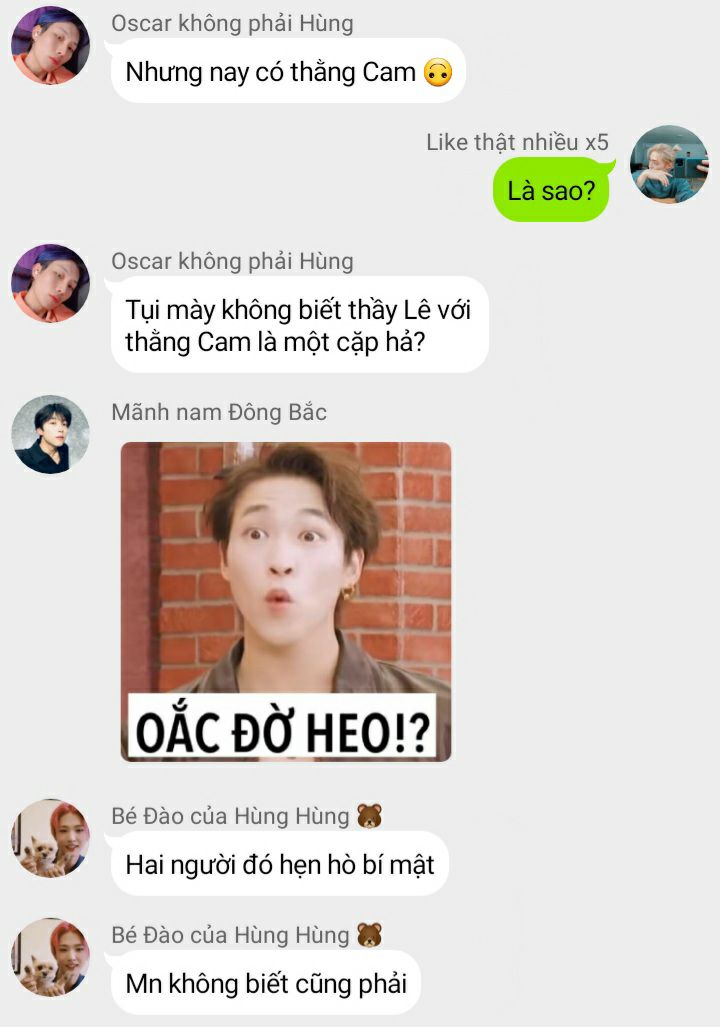Screen dimensions: 720x1027
Task: View Mãnh nam Đông Bắc's profile picture
Action: pyautogui.click(x=50, y=434)
